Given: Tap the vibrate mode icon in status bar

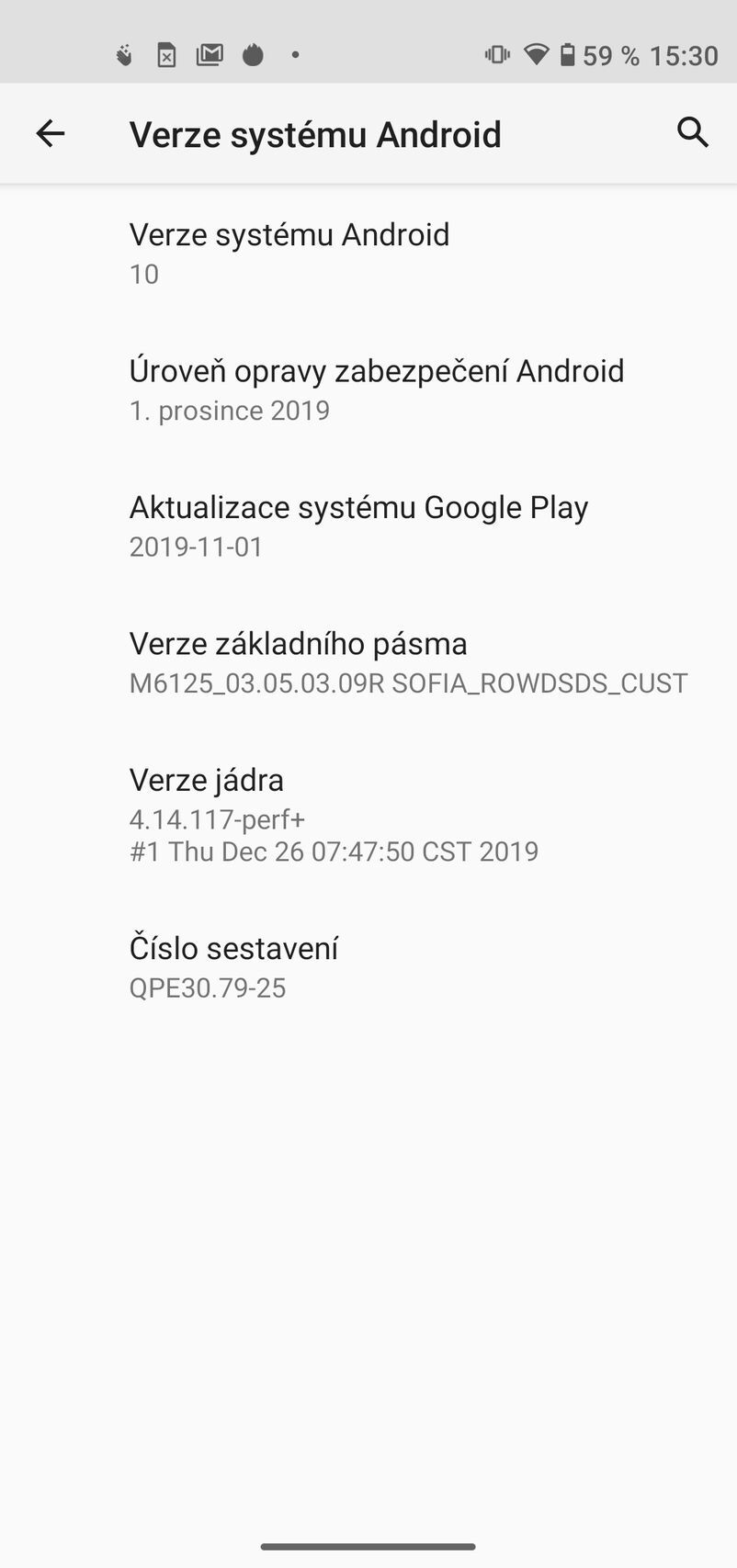Looking at the screenshot, I should click(x=496, y=54).
